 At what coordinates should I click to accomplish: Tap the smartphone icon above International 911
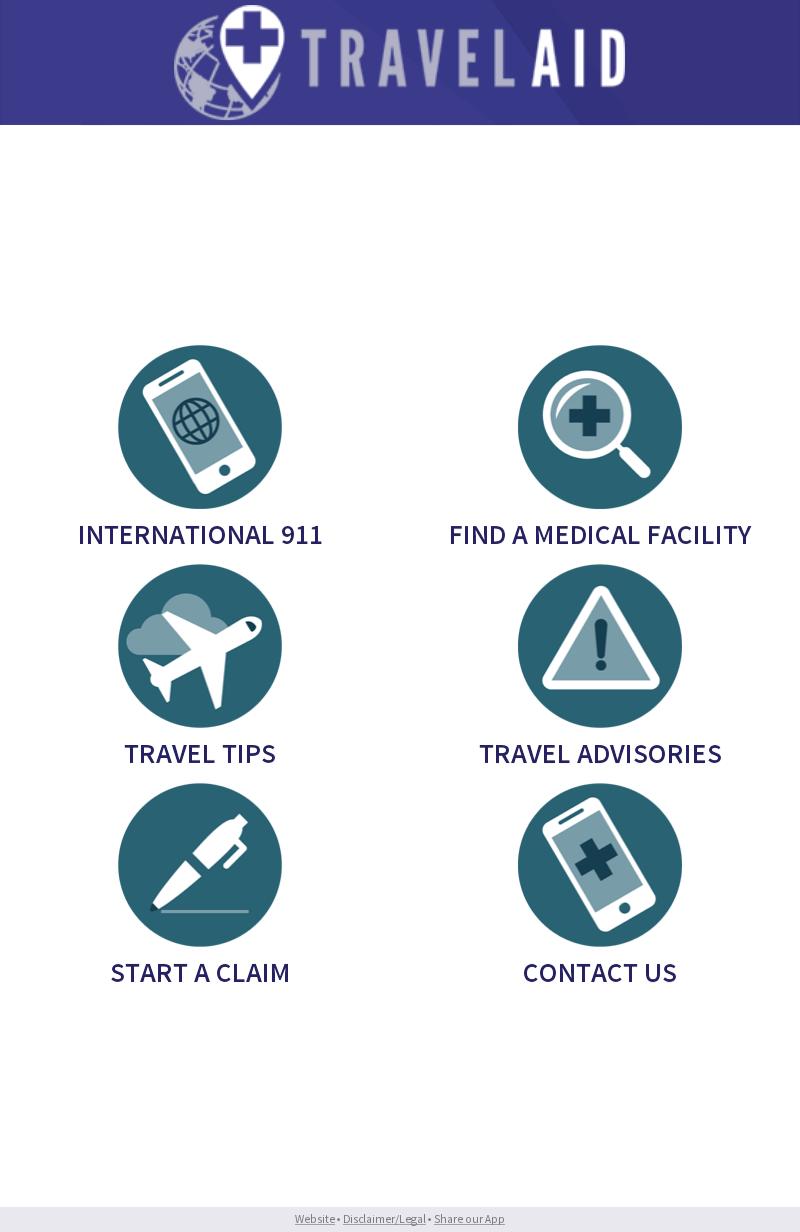tap(199, 427)
